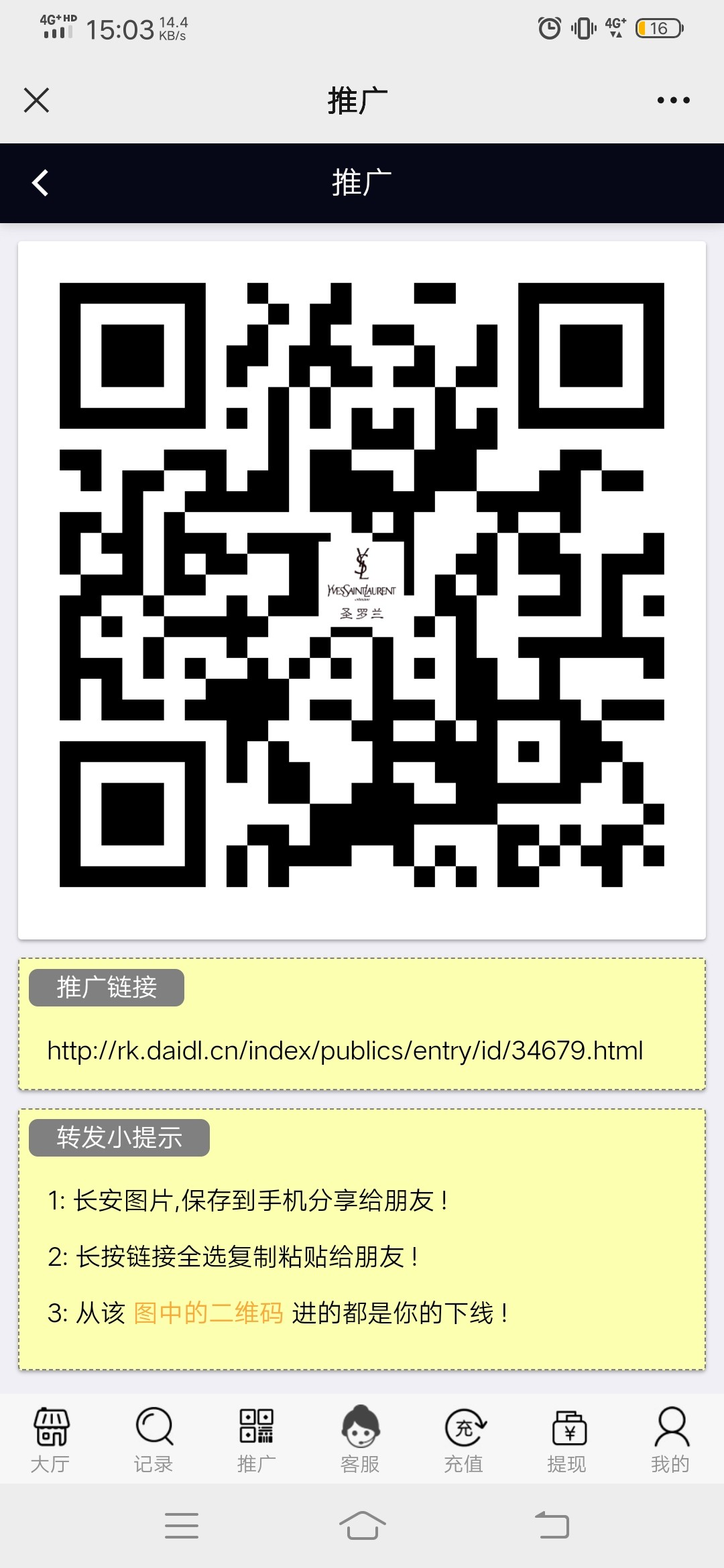The height and width of the screenshot is (1568, 724).
Task: Open the three-dot overflow menu
Action: [673, 101]
